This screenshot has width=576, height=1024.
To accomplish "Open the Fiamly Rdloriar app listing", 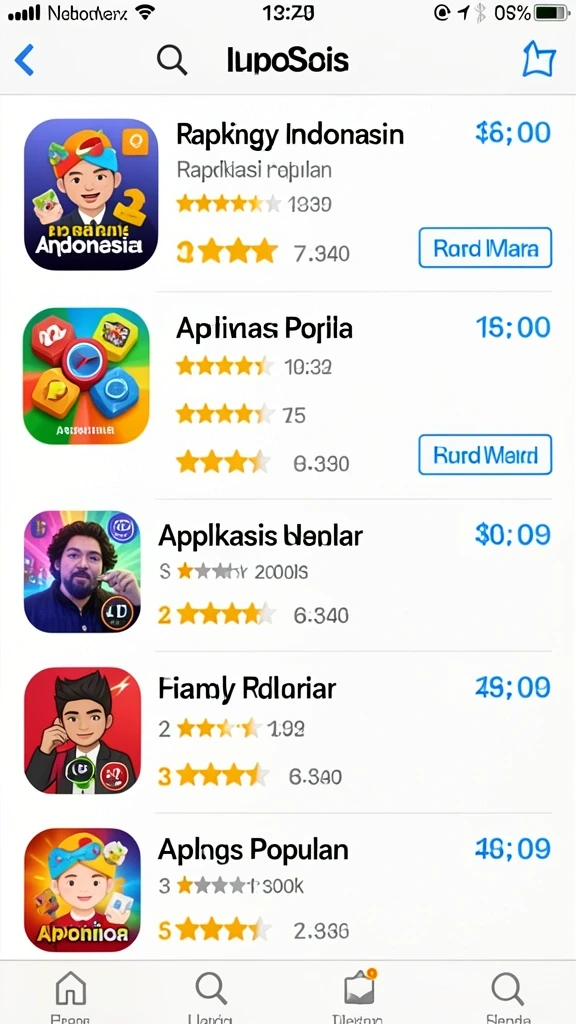I will [x=288, y=730].
